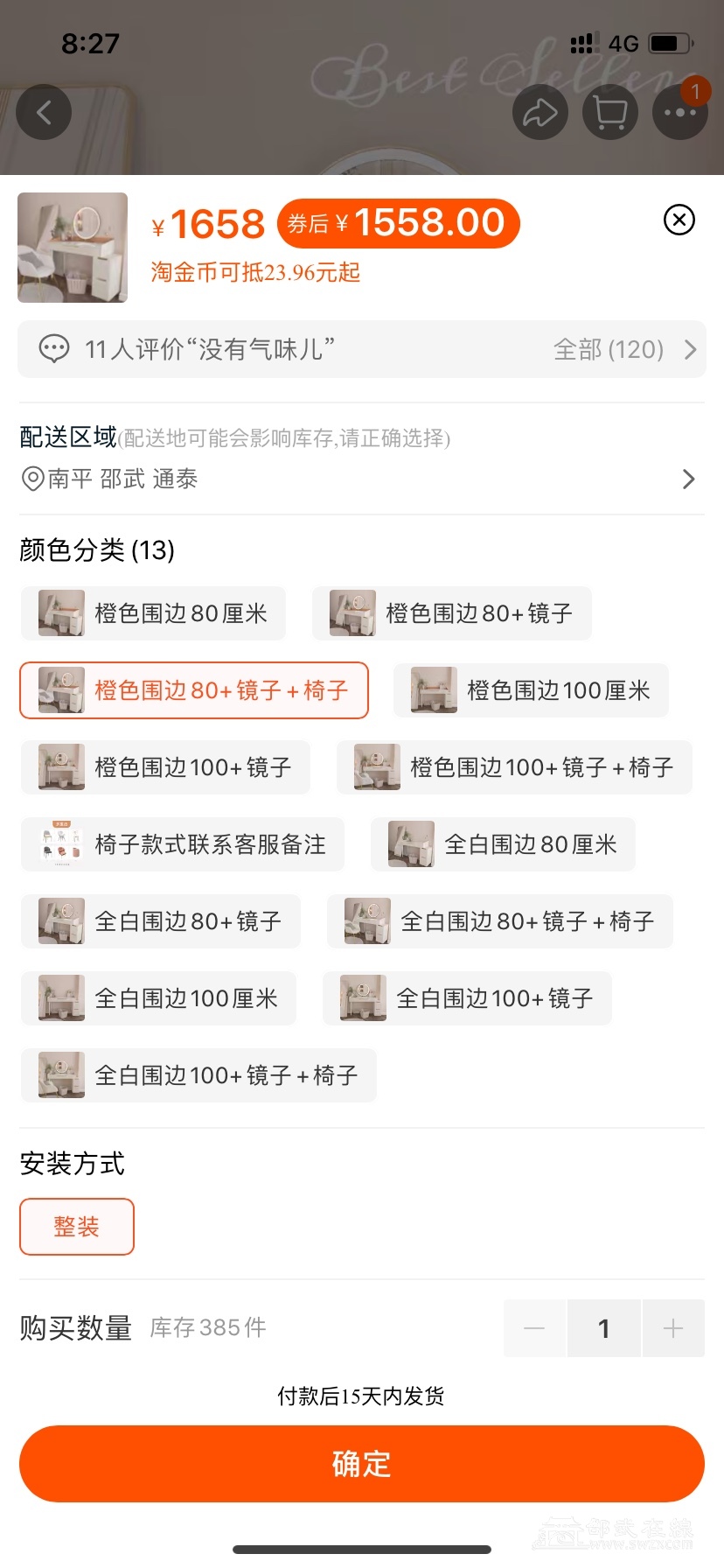Enlarge the product thumbnail image
Screen dimensions: 724x1568
[x=73, y=248]
